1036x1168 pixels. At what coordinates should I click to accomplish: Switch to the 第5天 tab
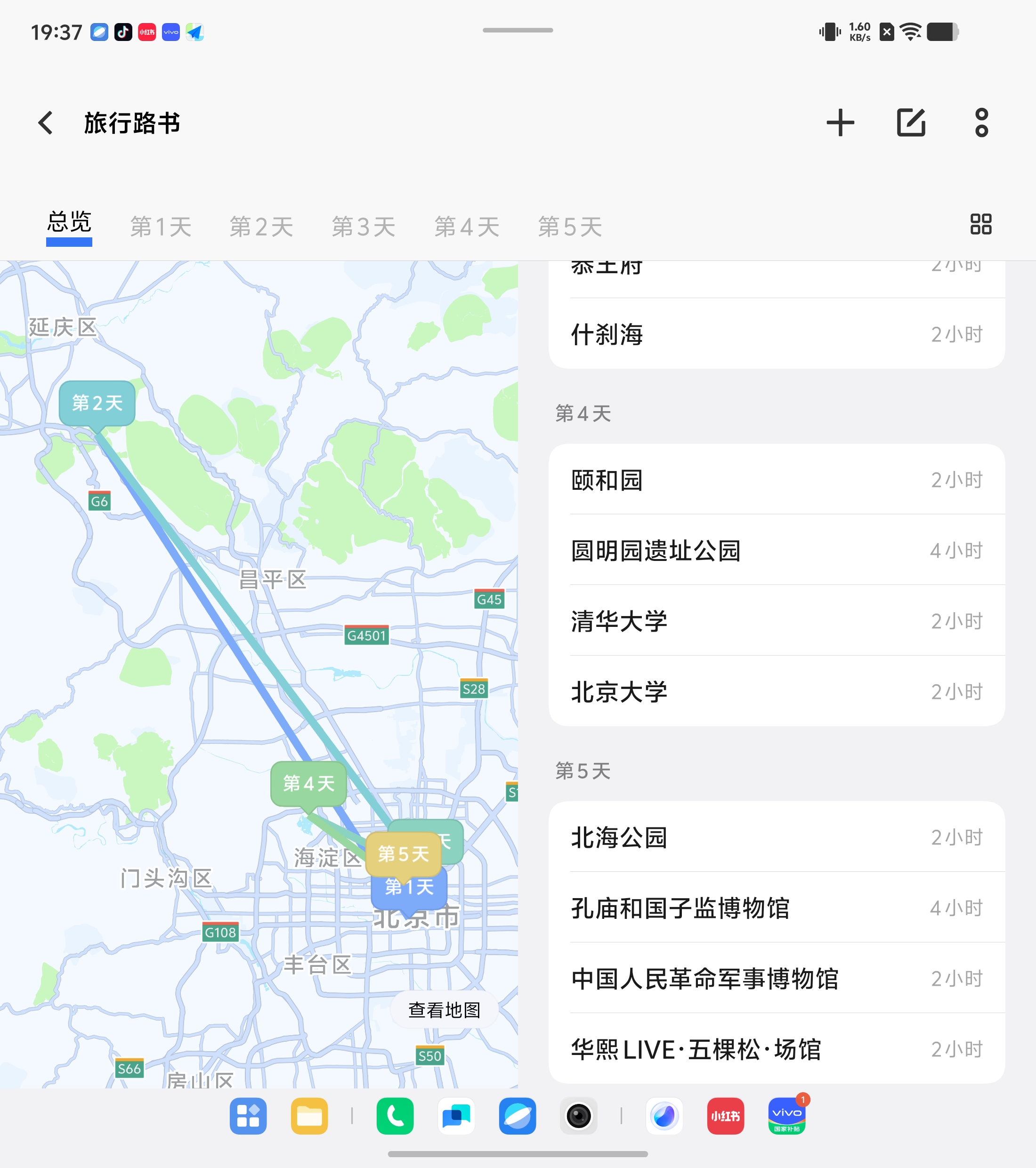click(570, 227)
